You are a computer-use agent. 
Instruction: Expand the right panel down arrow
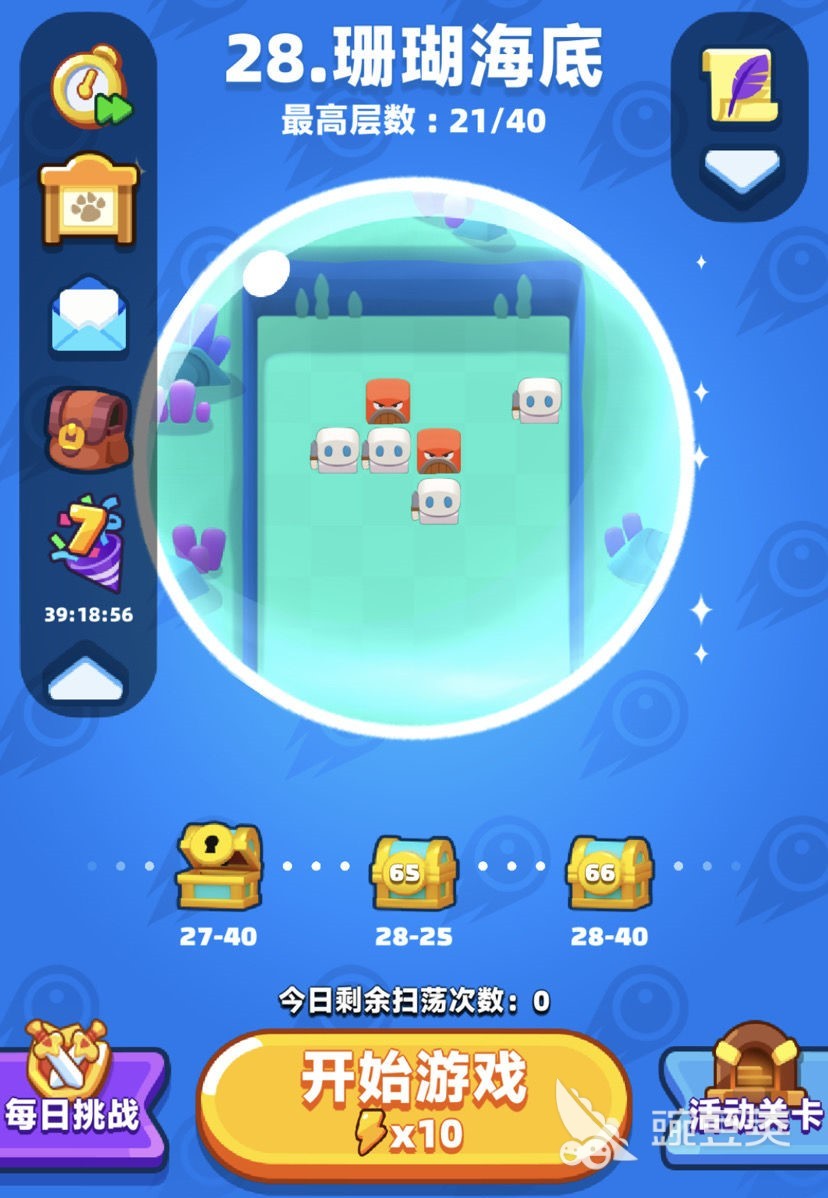(x=741, y=170)
